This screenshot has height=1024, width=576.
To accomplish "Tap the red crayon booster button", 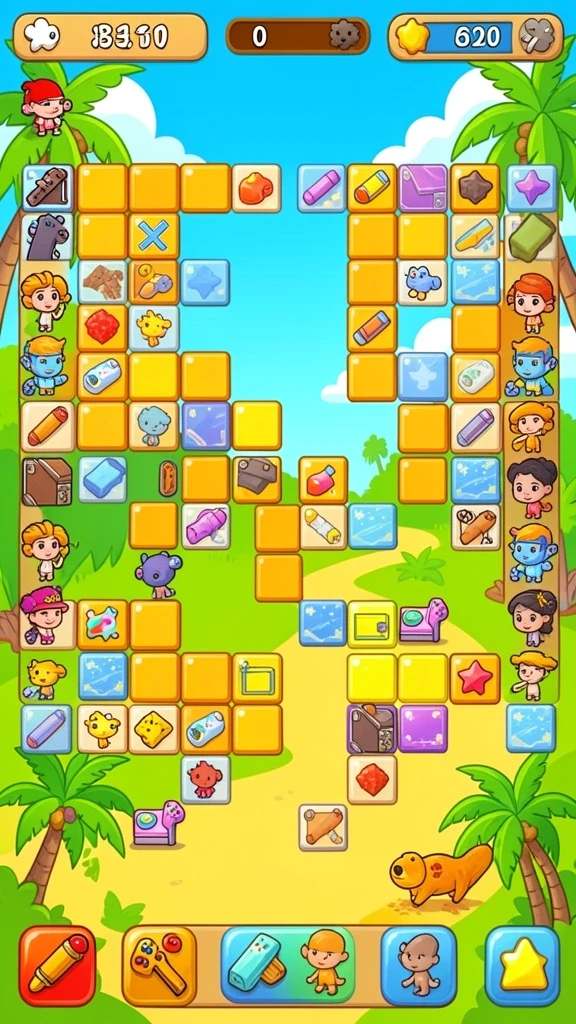I will tap(57, 966).
